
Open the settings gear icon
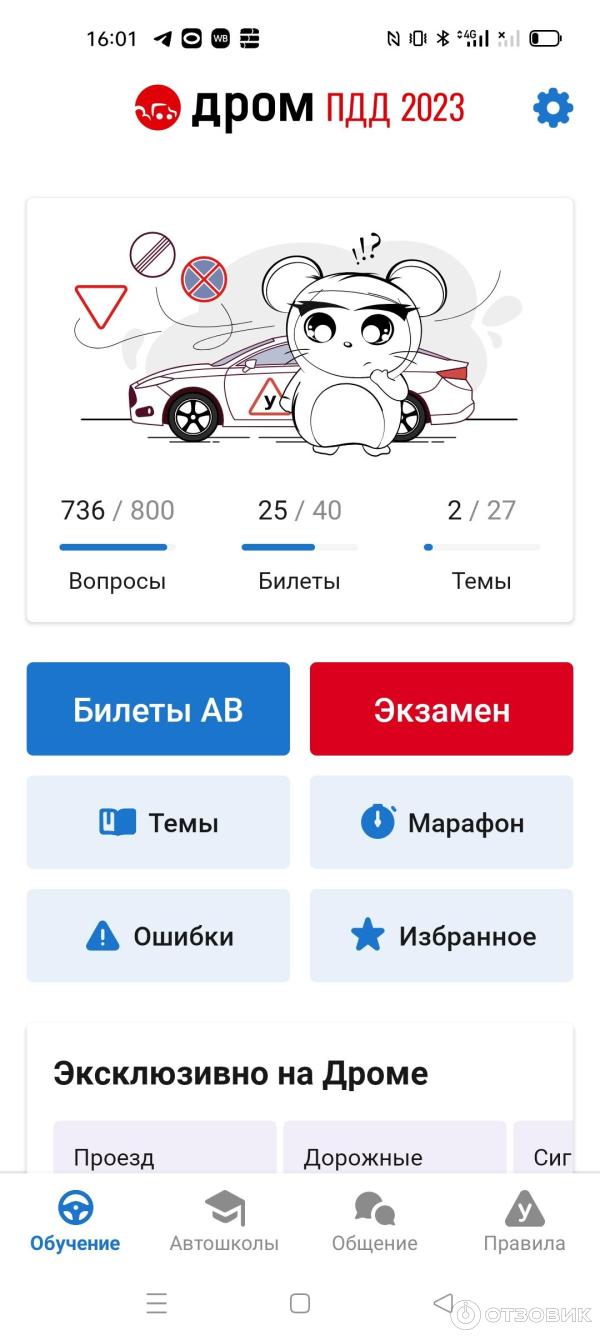tap(553, 107)
